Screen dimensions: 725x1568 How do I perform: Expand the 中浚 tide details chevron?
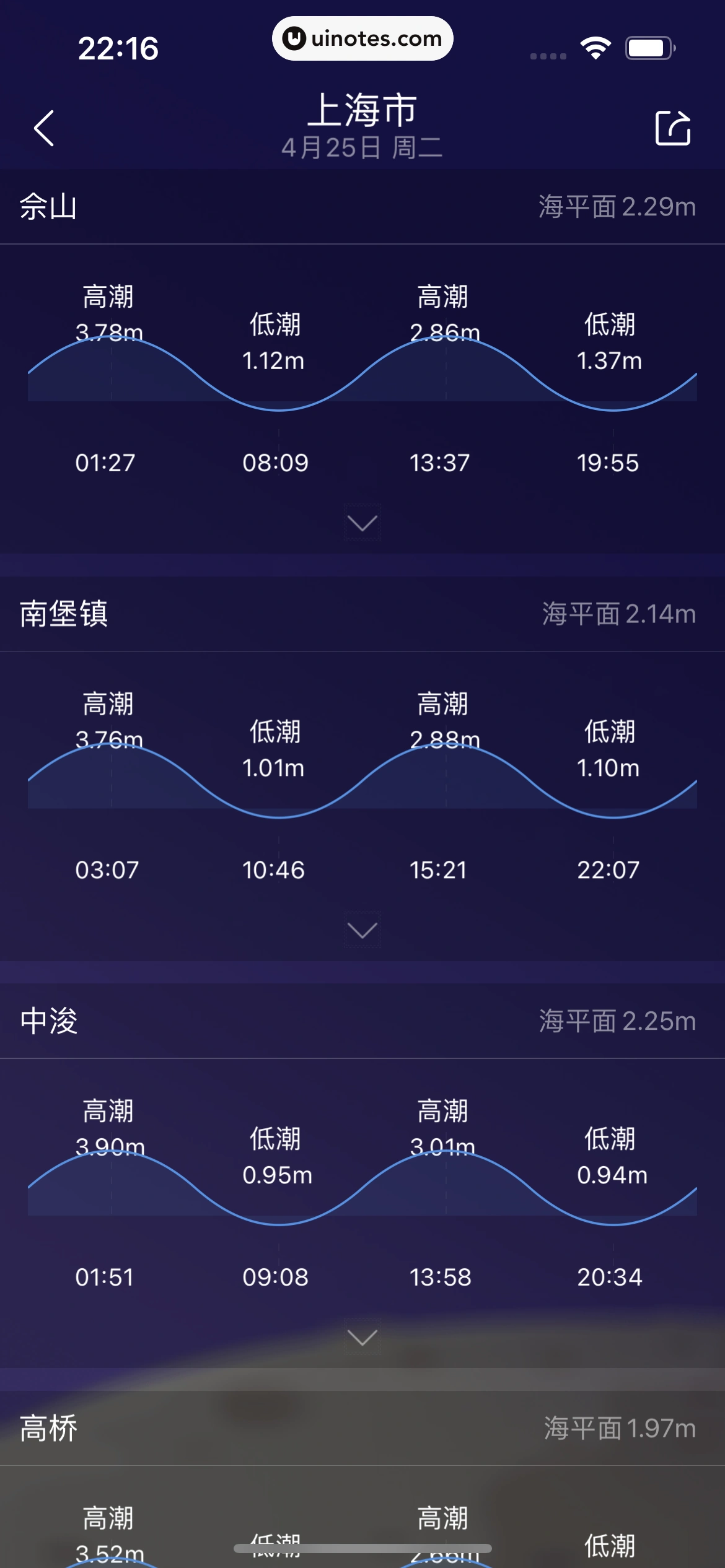tap(362, 1338)
